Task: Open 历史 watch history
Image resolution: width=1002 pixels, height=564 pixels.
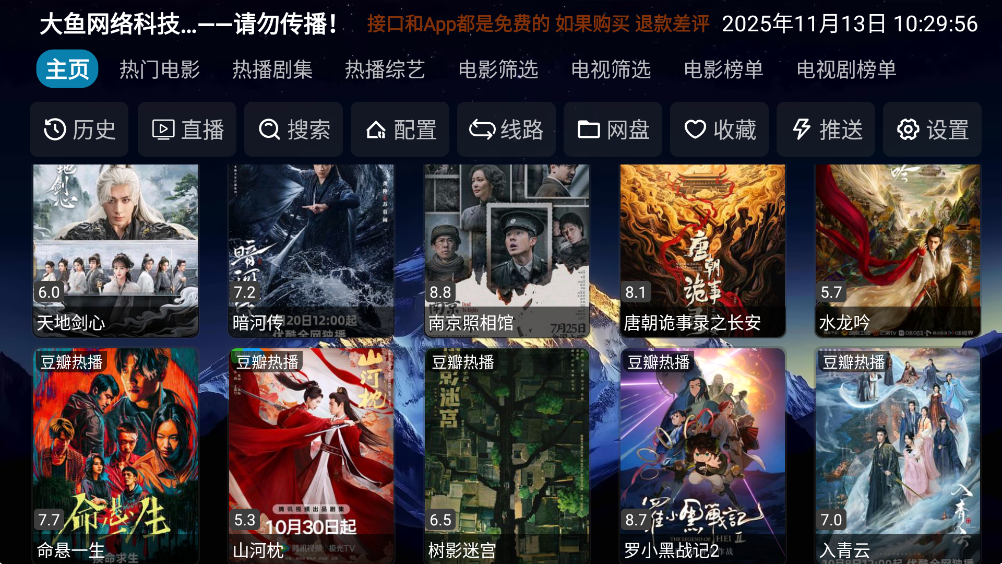Action: tap(80, 130)
